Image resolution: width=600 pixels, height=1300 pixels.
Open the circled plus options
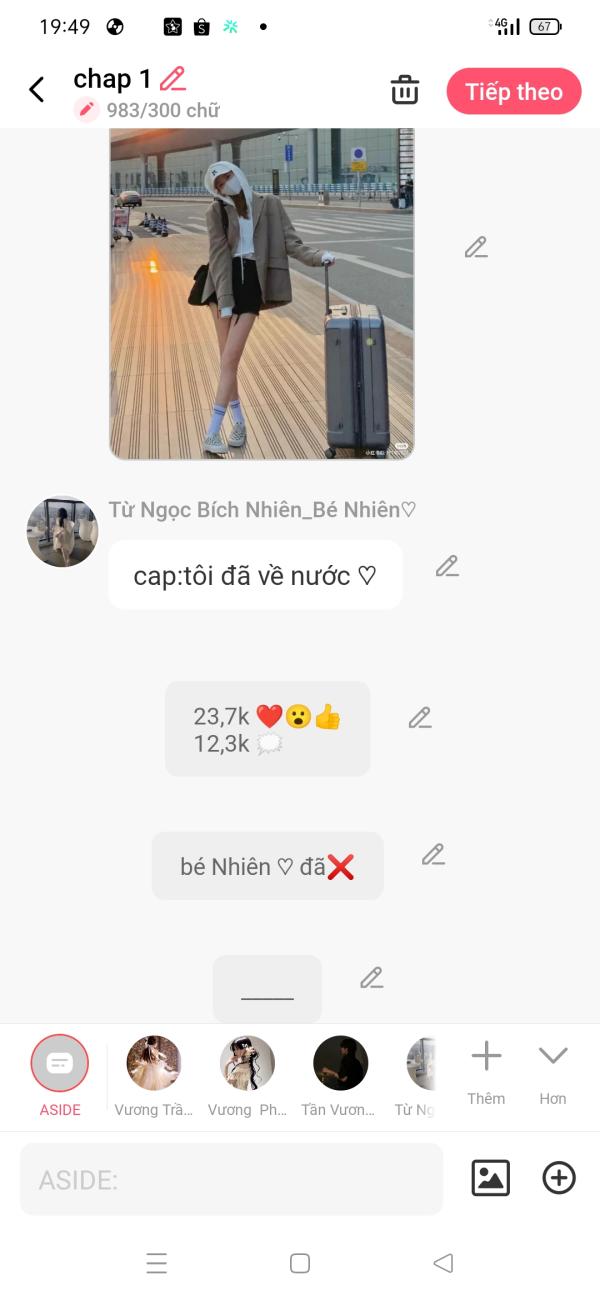pos(559,1178)
